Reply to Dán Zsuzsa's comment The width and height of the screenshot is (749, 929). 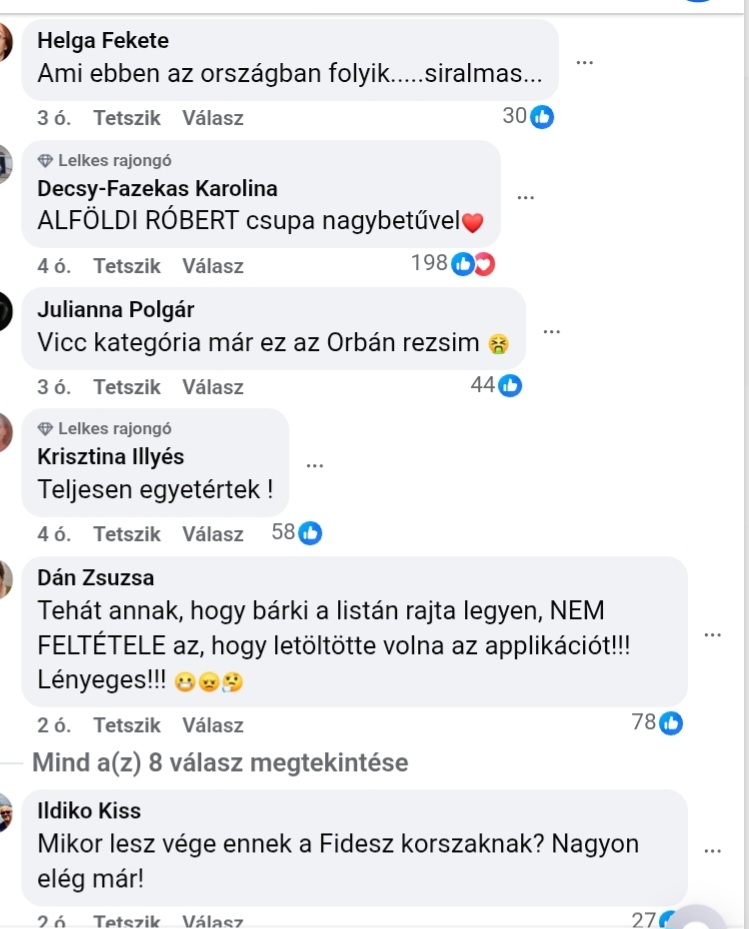coord(213,725)
